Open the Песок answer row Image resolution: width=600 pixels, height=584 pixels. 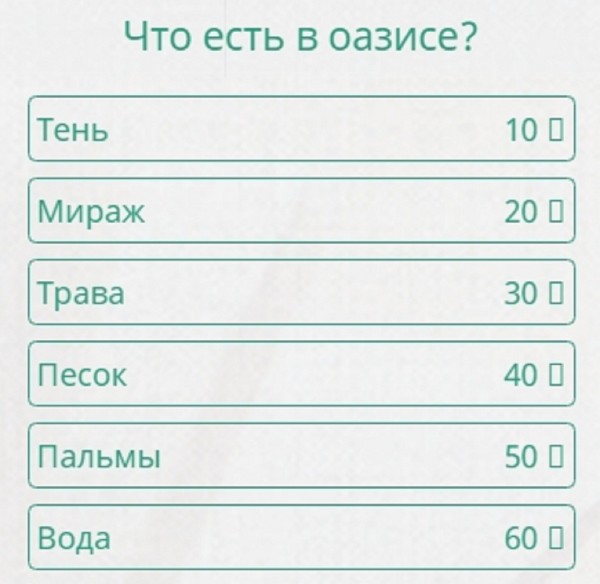300,375
